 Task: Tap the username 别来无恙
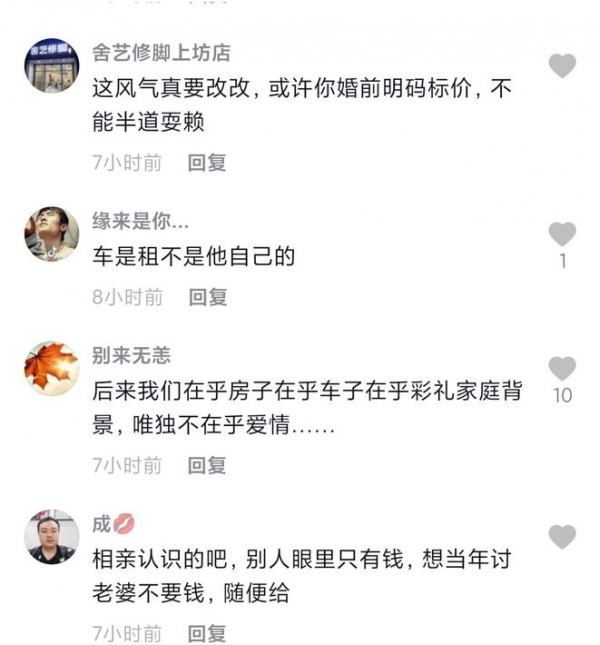click(x=131, y=355)
